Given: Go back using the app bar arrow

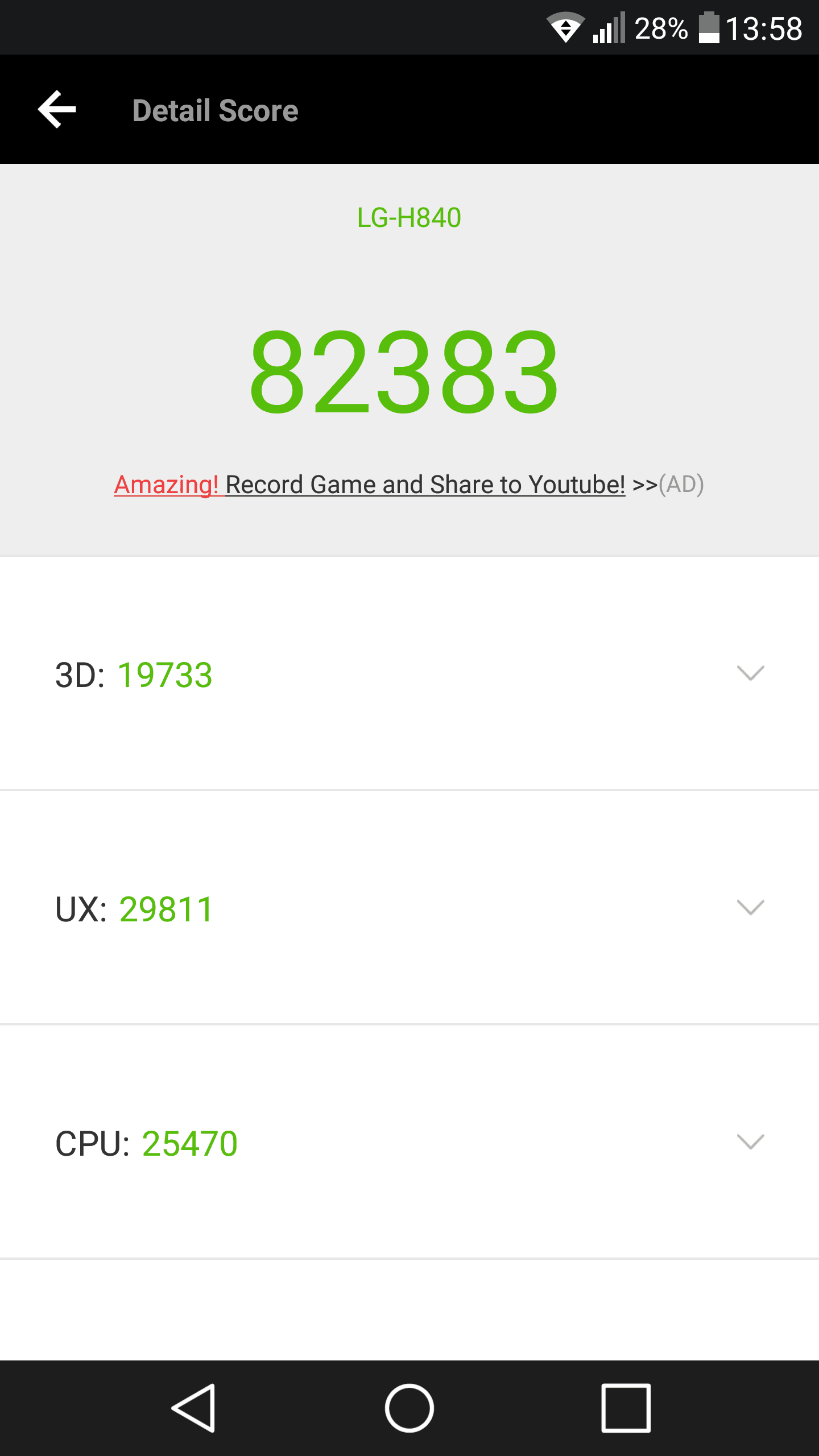Looking at the screenshot, I should (57, 109).
